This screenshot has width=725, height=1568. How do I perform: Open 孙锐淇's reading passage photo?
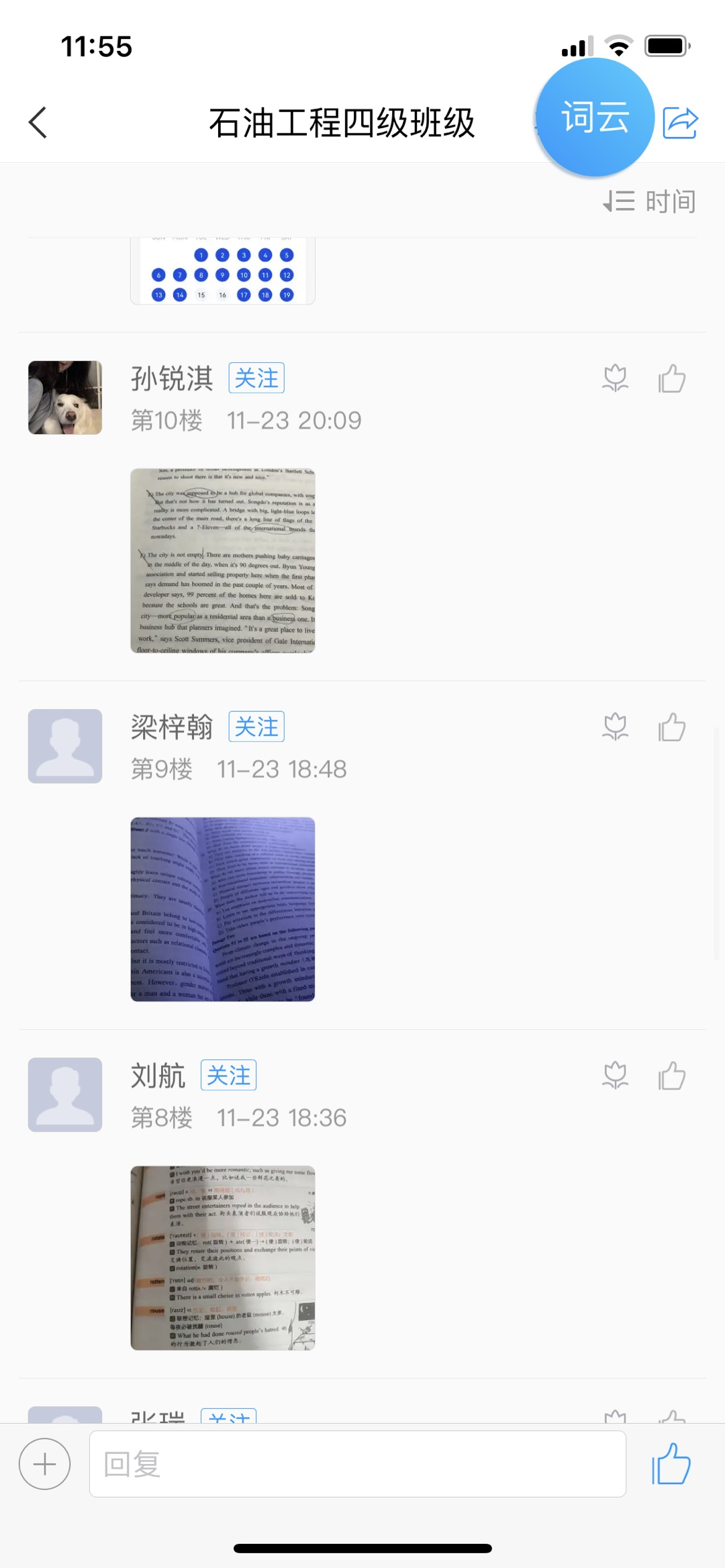(223, 561)
